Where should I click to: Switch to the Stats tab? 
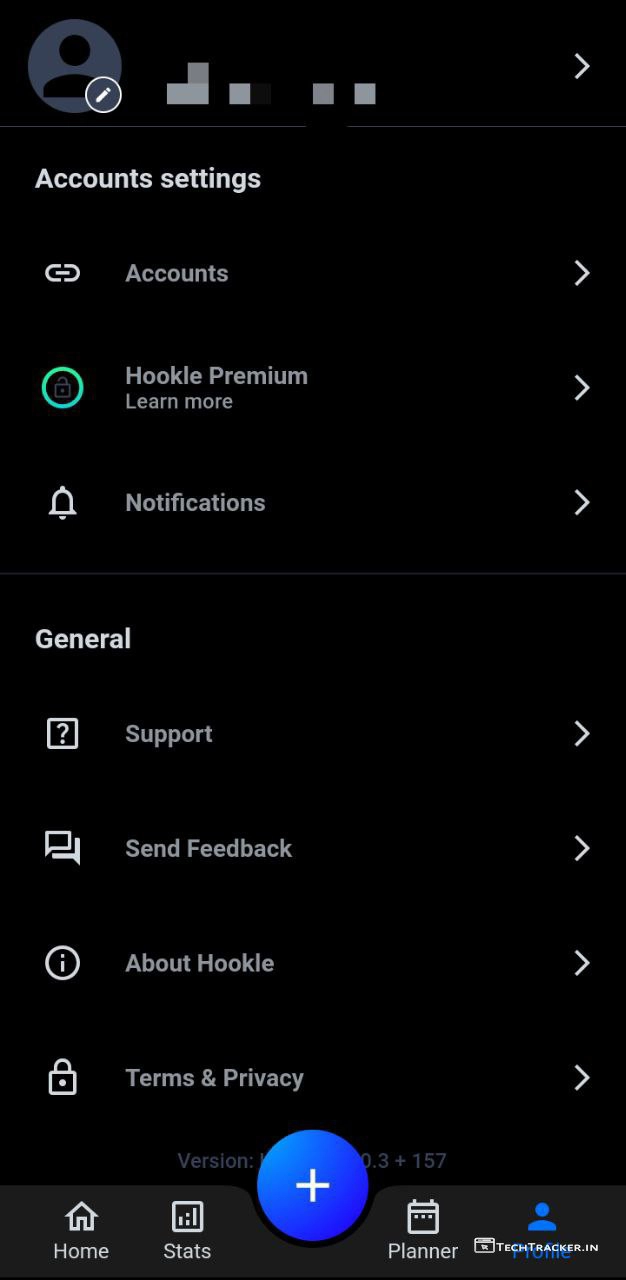tap(187, 1231)
